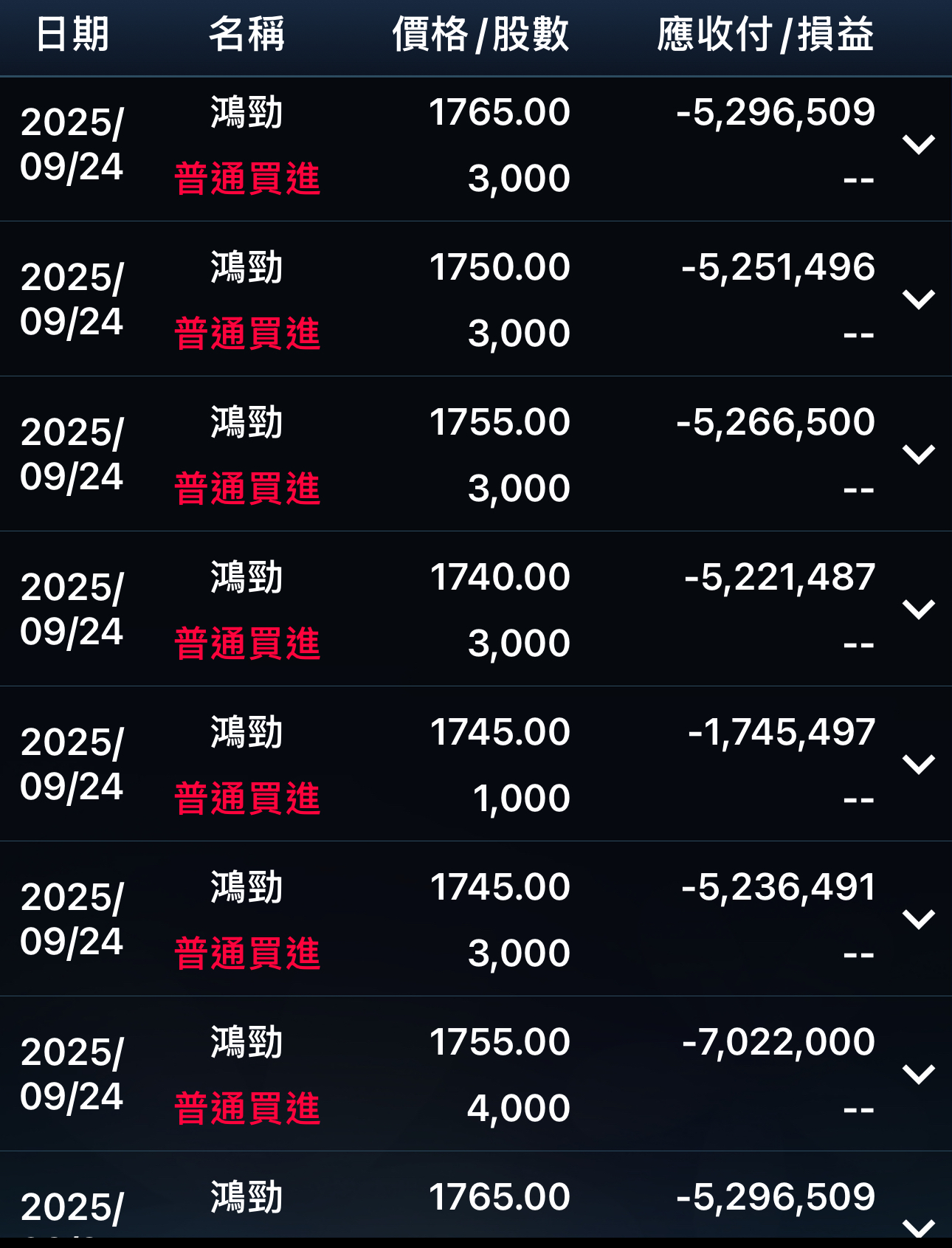This screenshot has width=952, height=1248.
Task: Open the chevron on the -5,236,491 trade
Action: click(919, 920)
